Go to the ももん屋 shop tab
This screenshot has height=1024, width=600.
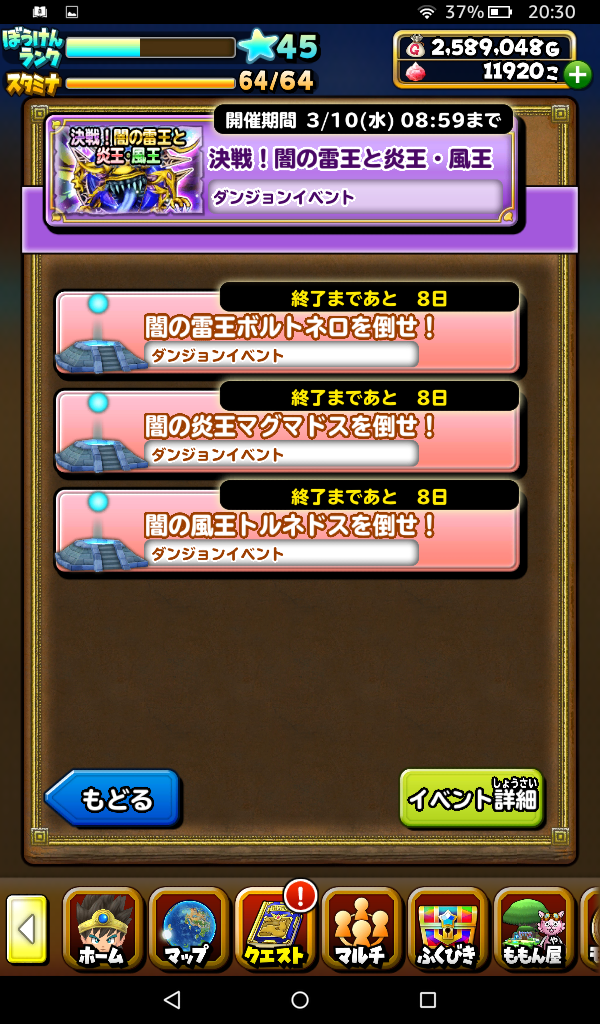pyautogui.click(x=534, y=929)
